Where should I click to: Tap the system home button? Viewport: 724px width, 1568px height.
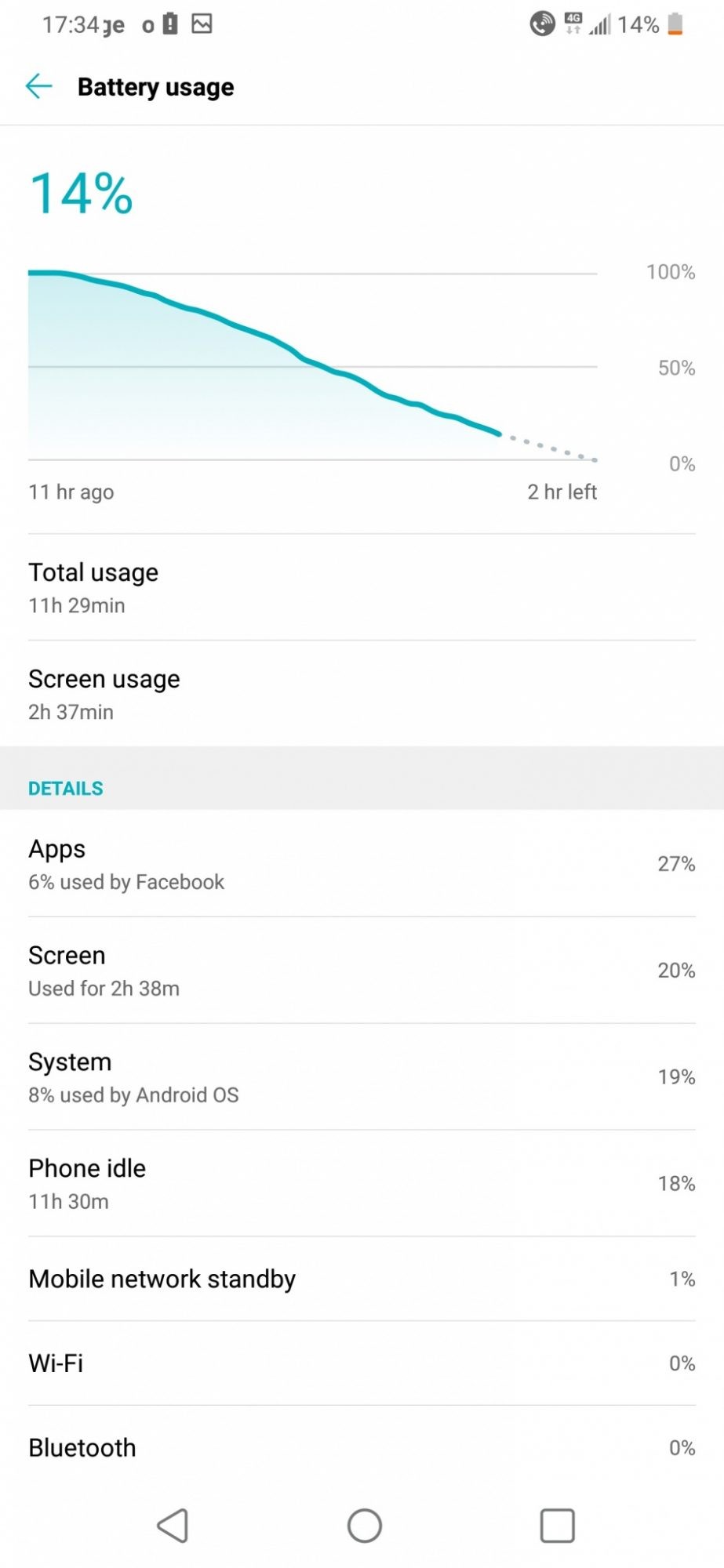tap(365, 1526)
